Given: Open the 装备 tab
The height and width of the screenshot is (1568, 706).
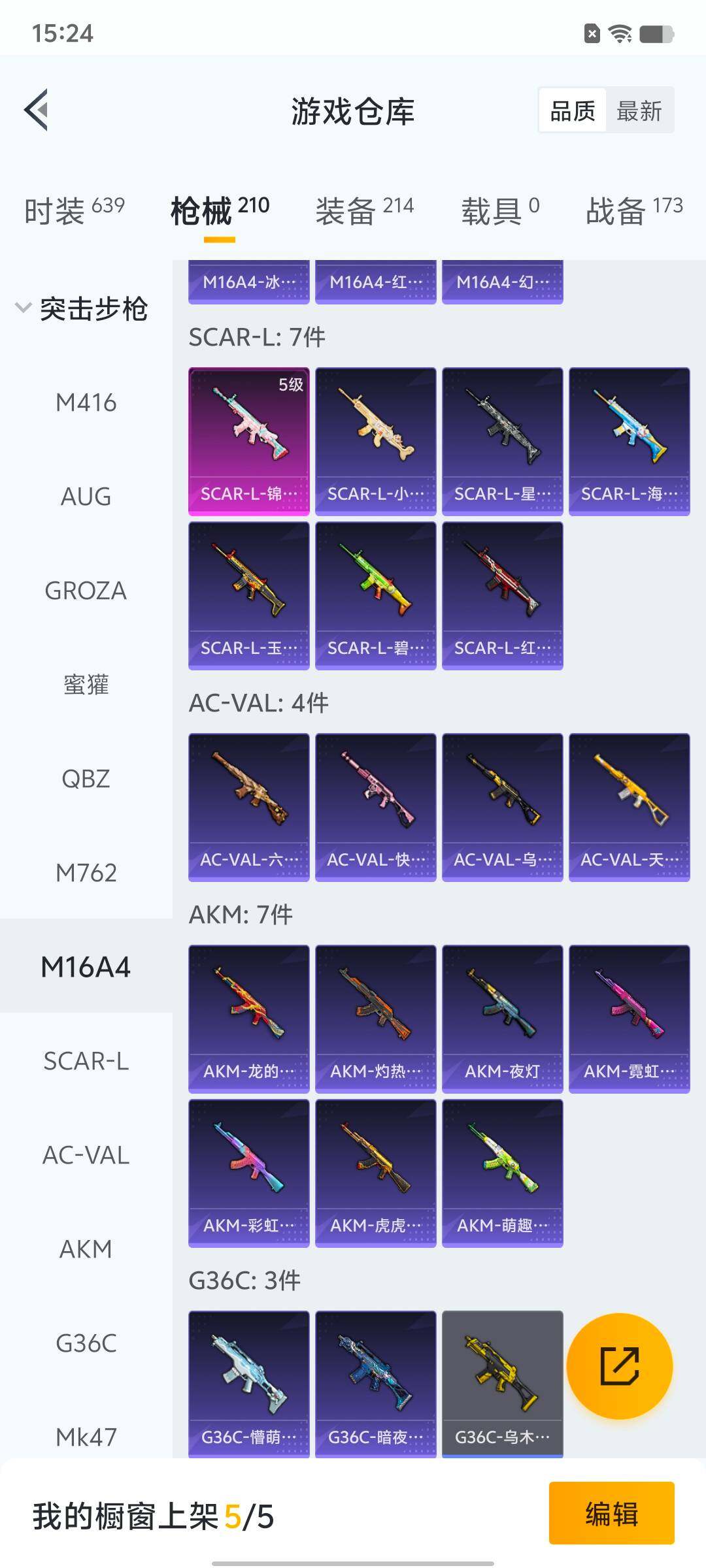Looking at the screenshot, I should point(364,210).
